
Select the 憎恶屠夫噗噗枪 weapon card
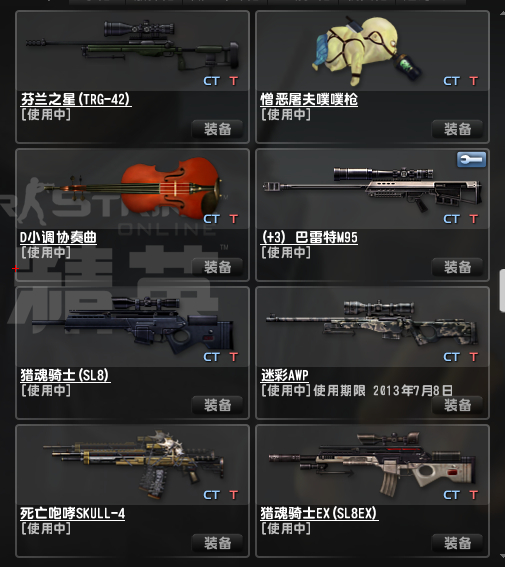[372, 77]
